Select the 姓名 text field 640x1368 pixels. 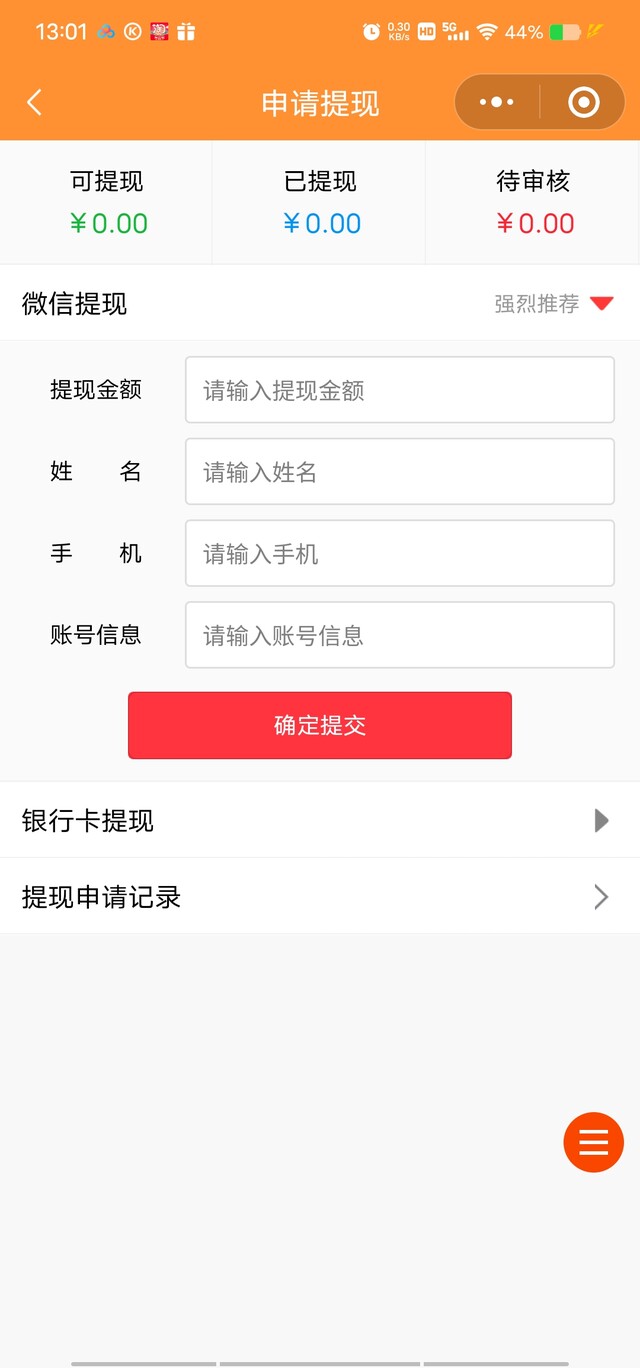point(399,472)
